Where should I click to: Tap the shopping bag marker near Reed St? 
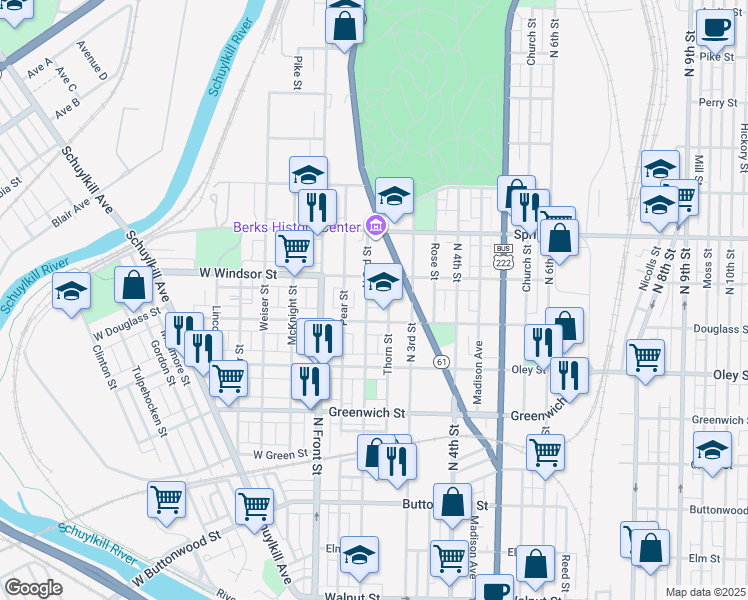(535, 564)
